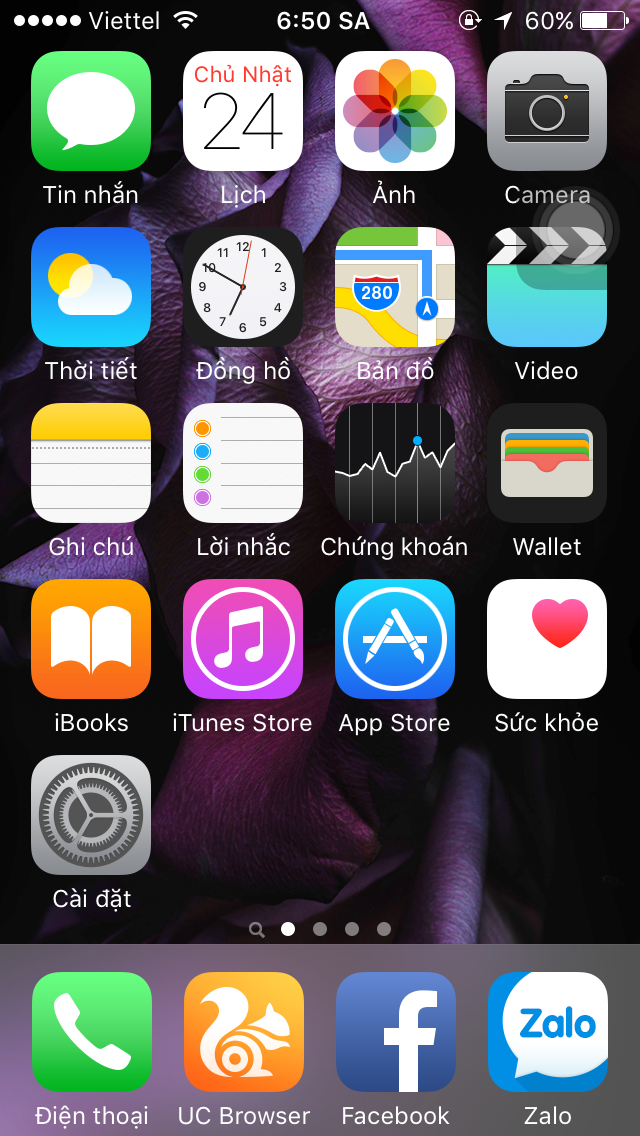The height and width of the screenshot is (1136, 640).
Task: Launch UC Browser from the dock
Action: click(243, 1032)
